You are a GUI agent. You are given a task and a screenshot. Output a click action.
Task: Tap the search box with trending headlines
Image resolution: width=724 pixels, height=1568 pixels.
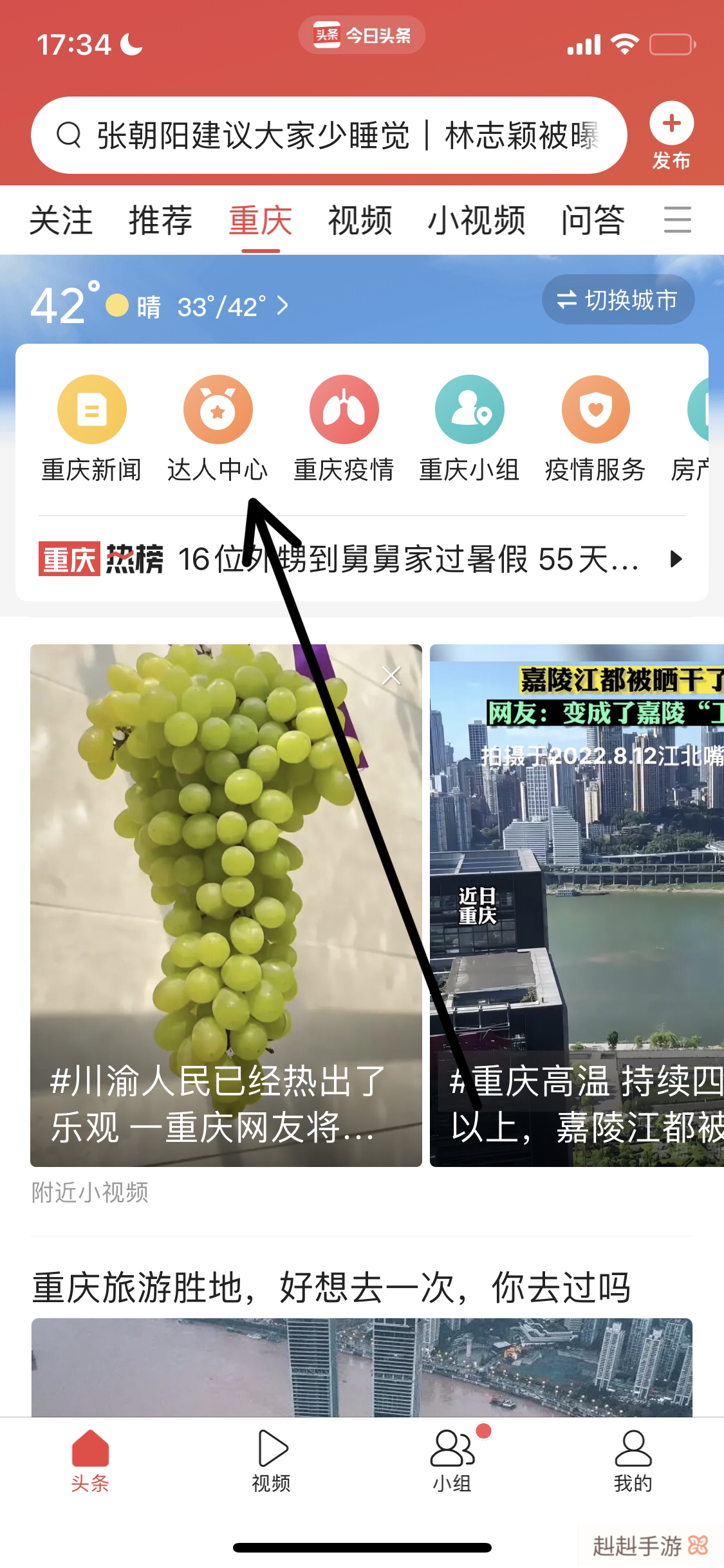(328, 135)
